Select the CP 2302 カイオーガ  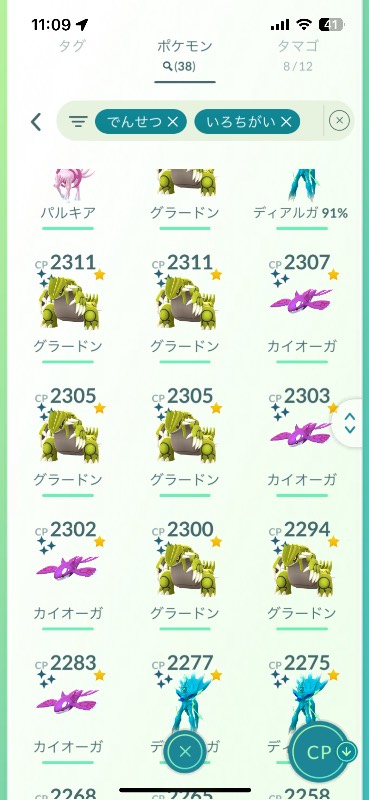coord(68,574)
